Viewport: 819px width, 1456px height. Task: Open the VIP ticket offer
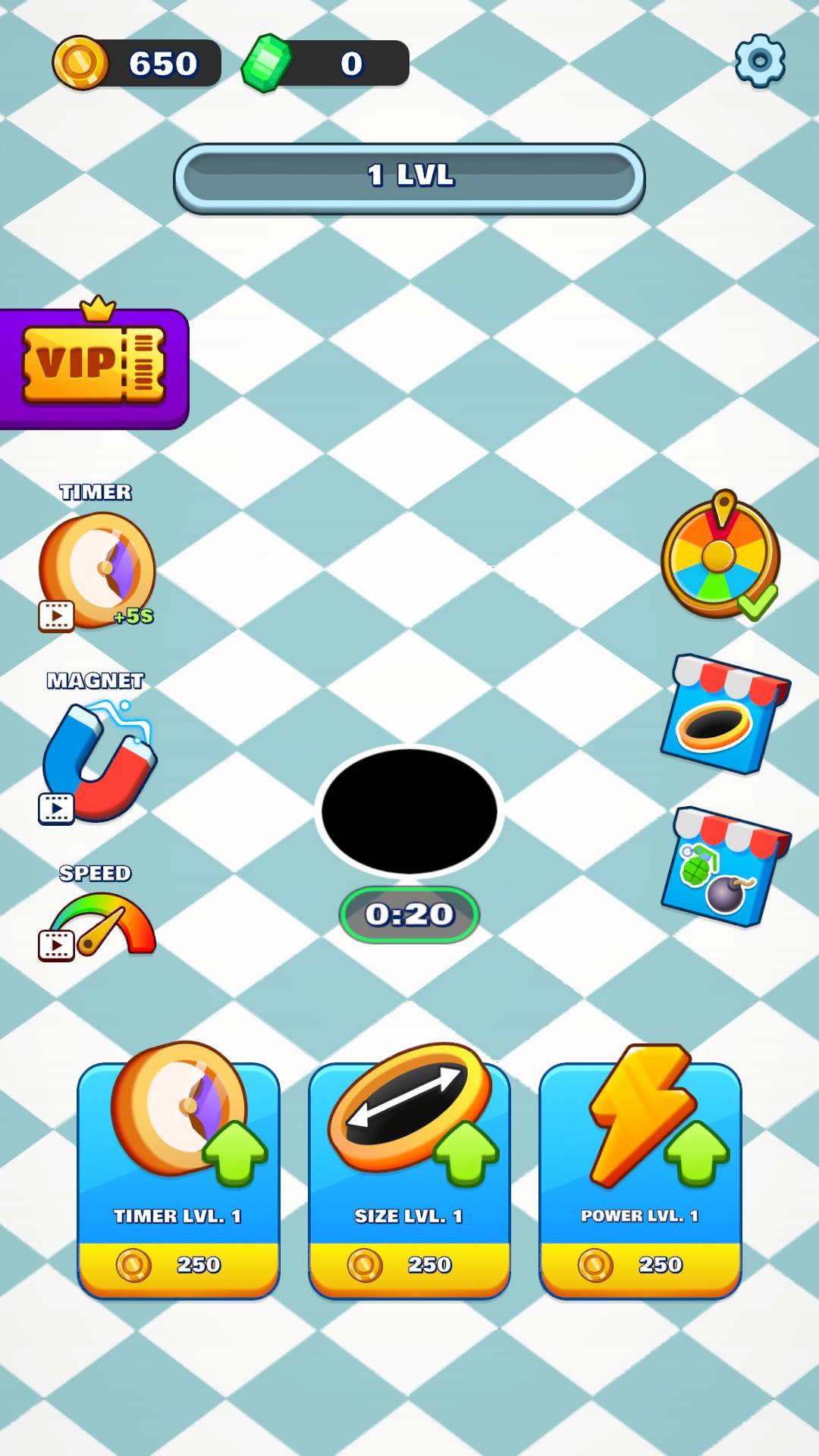(x=94, y=368)
